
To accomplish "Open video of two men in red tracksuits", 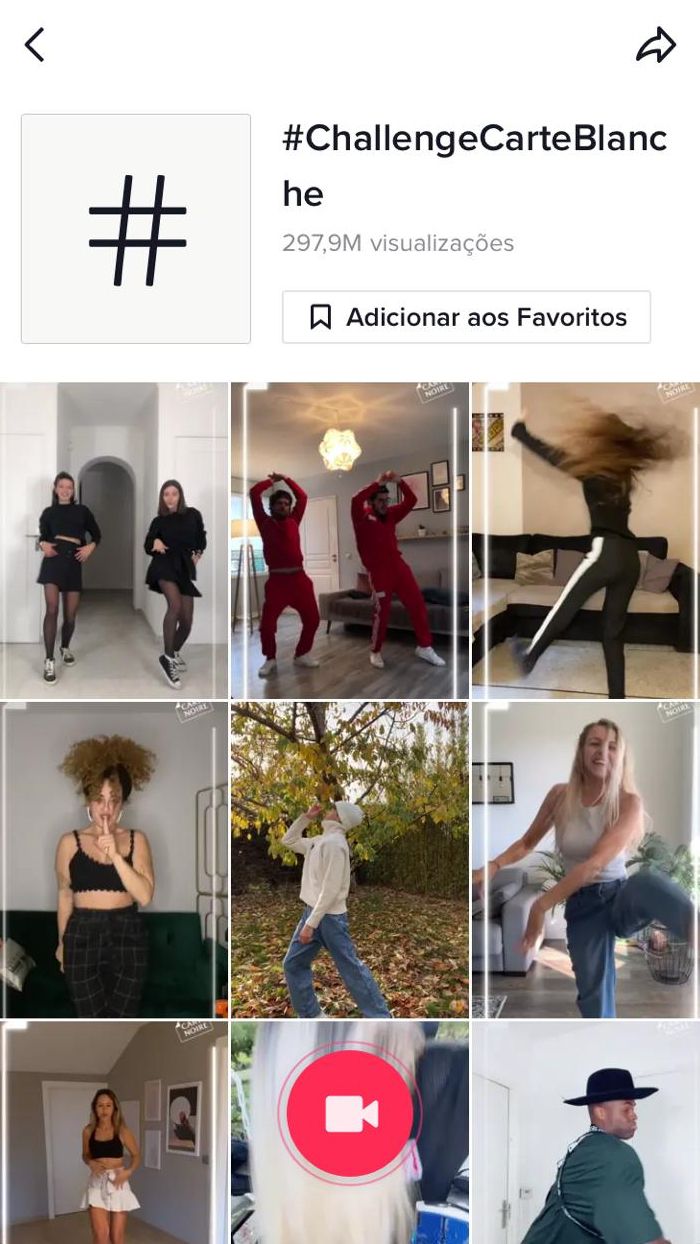I will tap(350, 540).
